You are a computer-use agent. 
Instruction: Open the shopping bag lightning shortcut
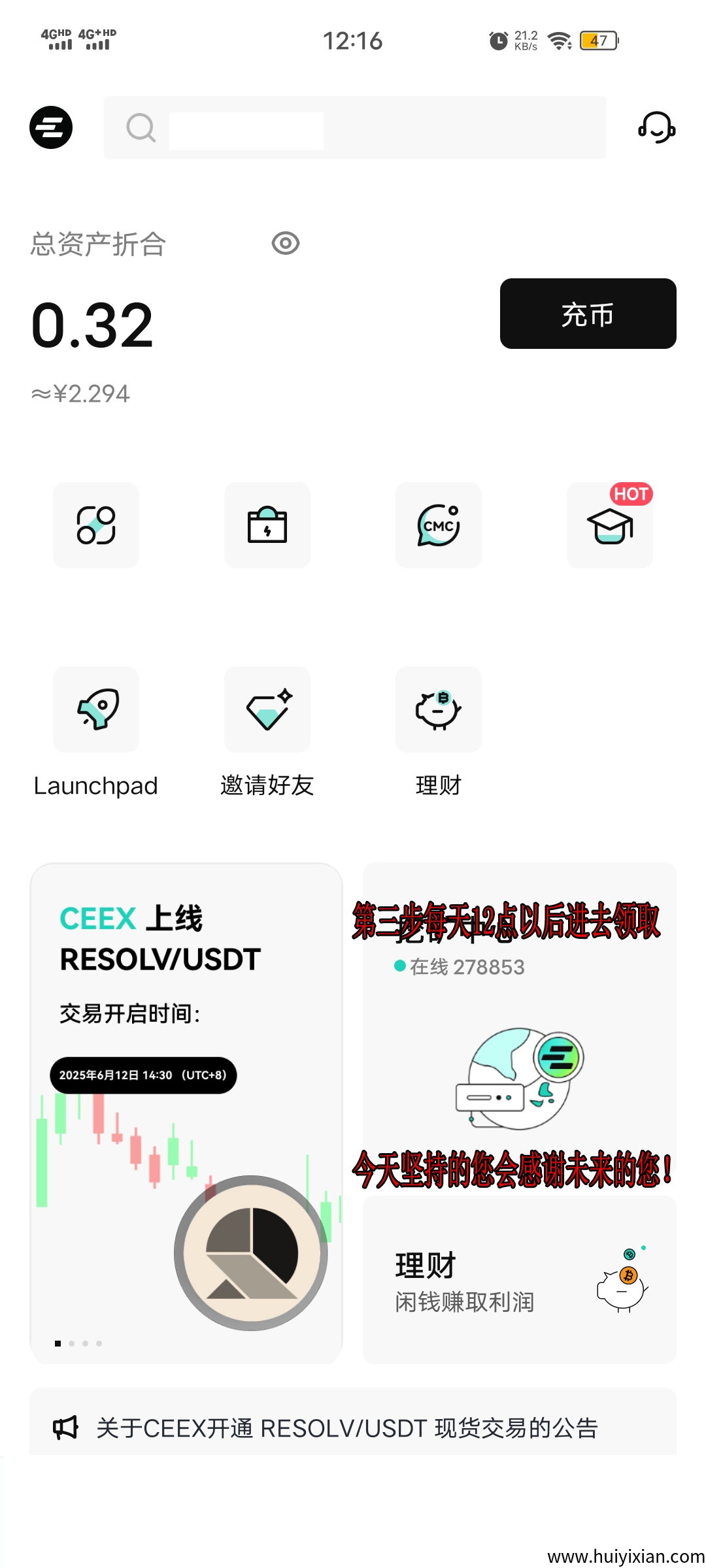[x=267, y=525]
